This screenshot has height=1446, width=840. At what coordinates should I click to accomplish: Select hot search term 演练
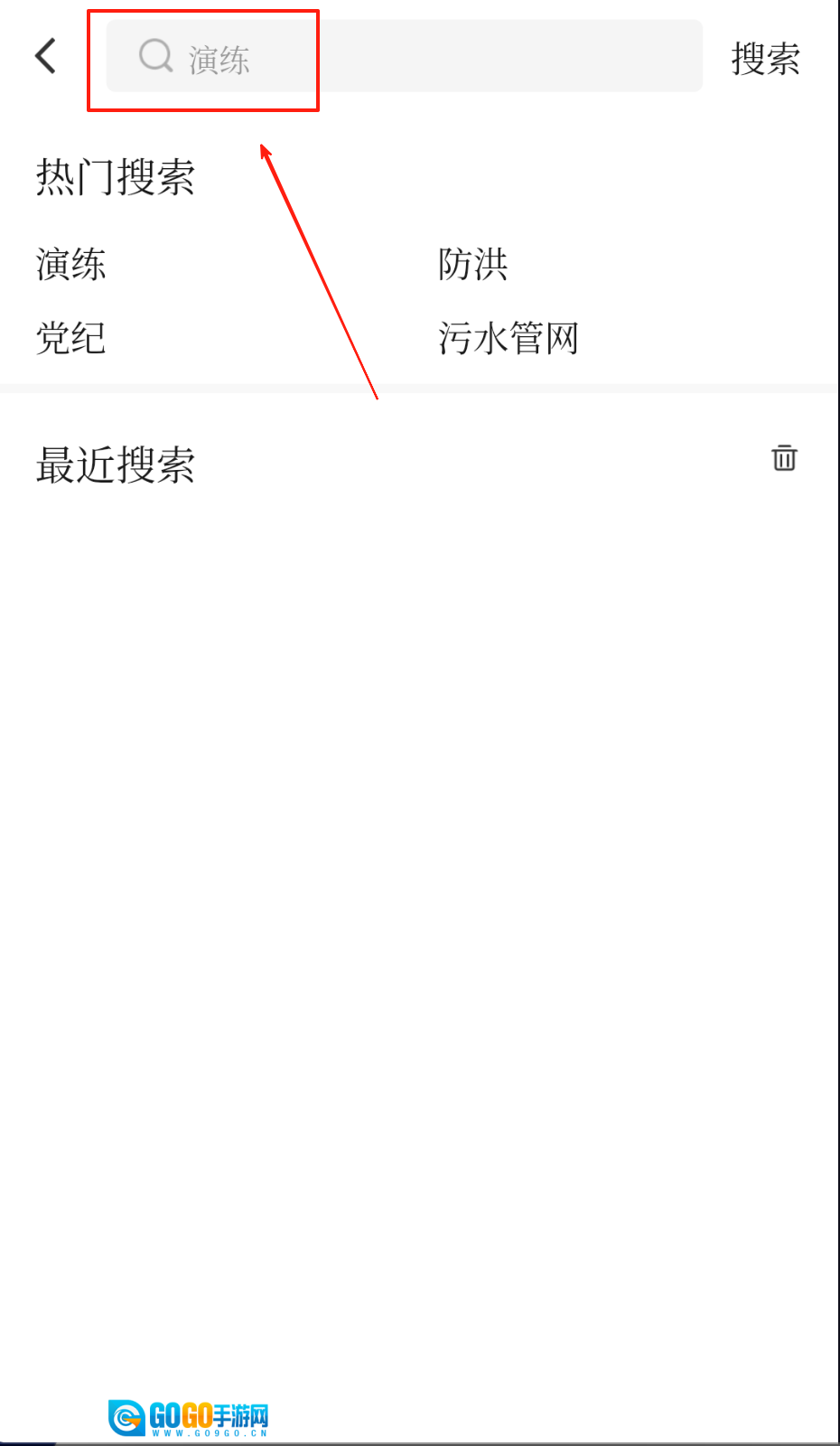pos(71,265)
